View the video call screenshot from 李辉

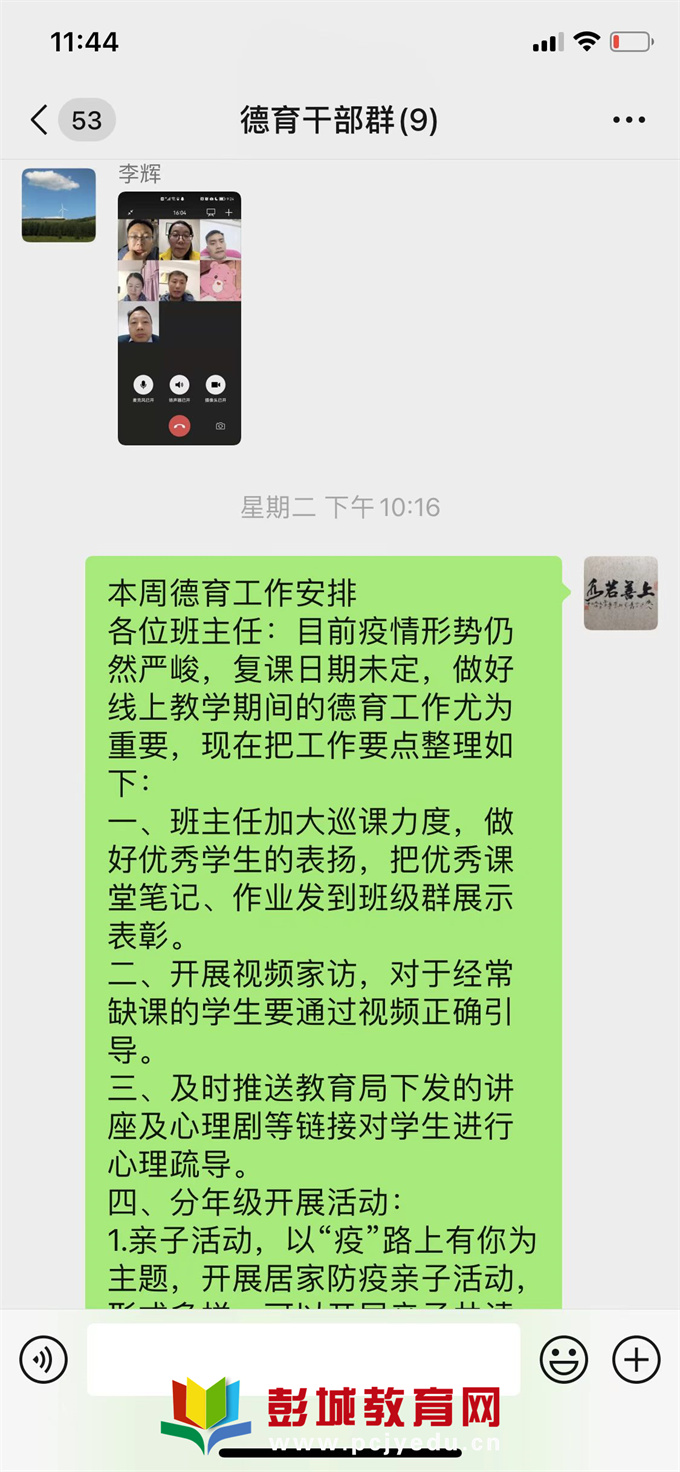pos(179,318)
